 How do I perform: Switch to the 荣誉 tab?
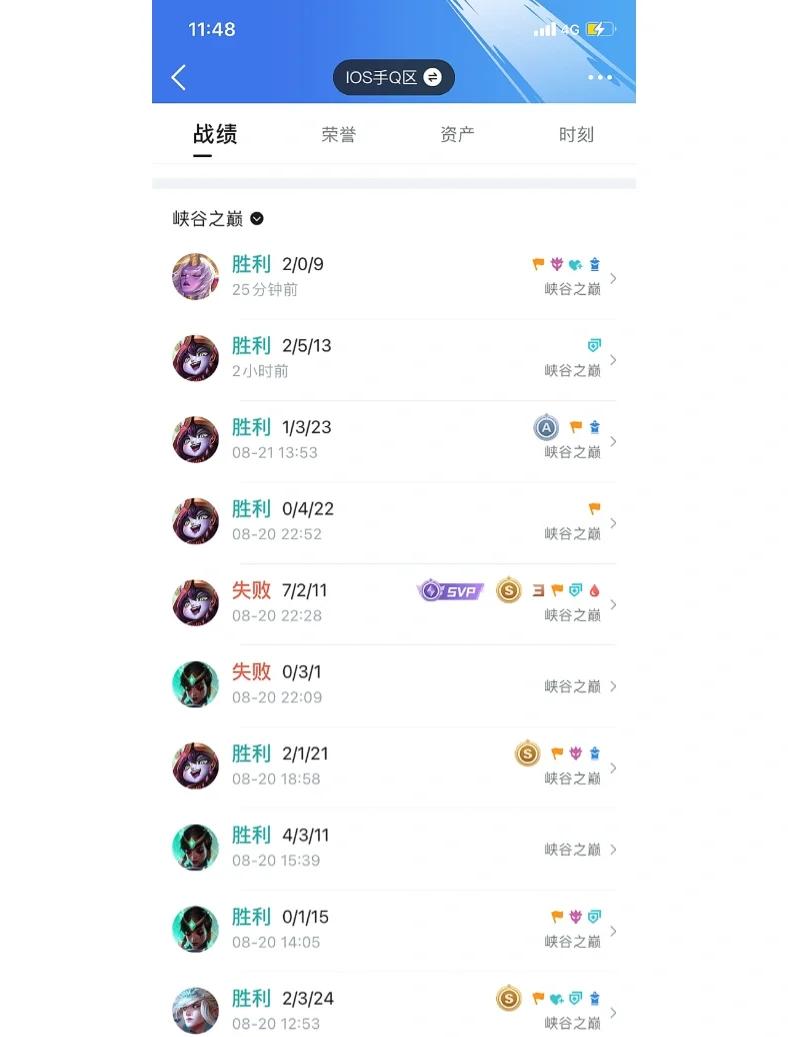(x=338, y=135)
